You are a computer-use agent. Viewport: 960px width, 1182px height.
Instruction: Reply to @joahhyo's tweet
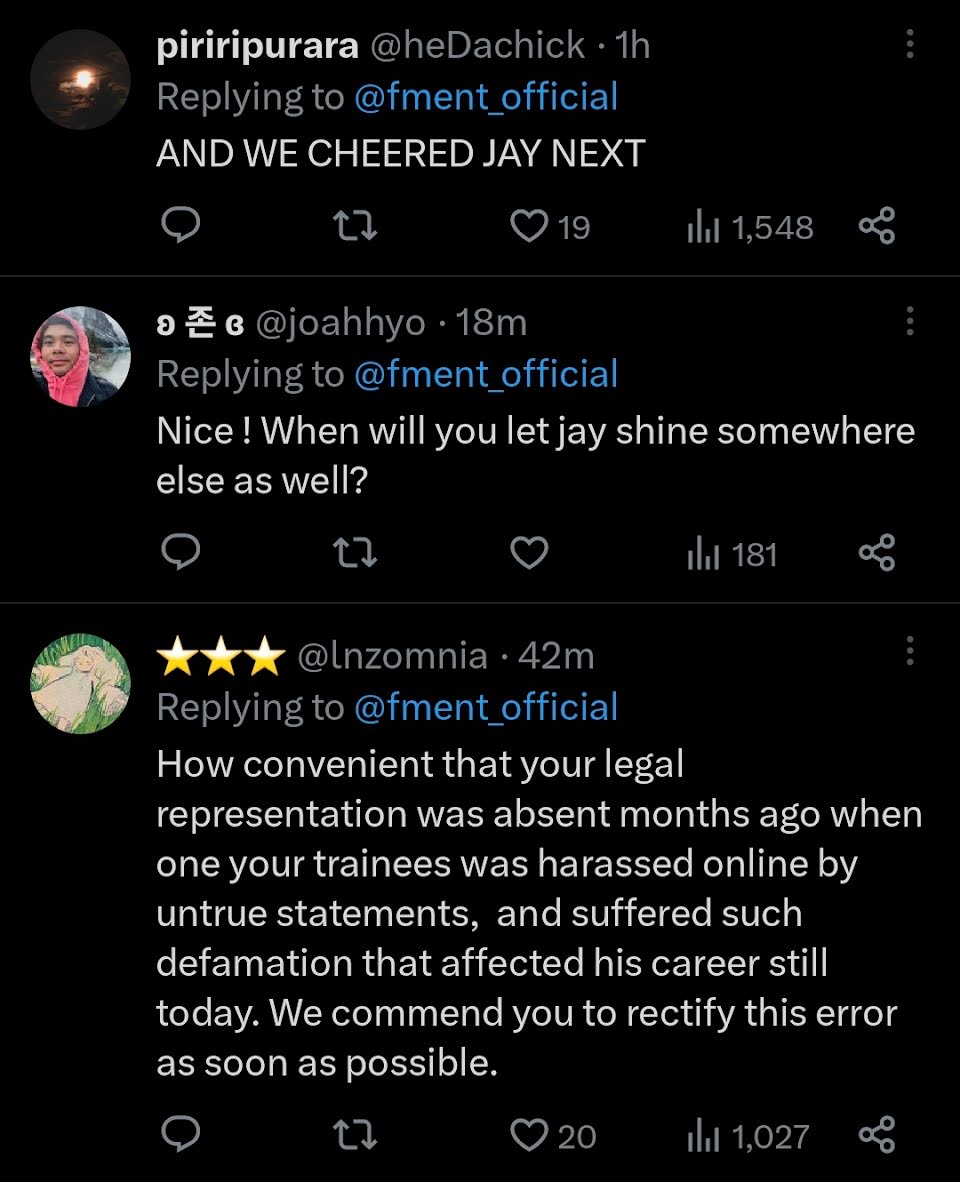pyautogui.click(x=181, y=552)
